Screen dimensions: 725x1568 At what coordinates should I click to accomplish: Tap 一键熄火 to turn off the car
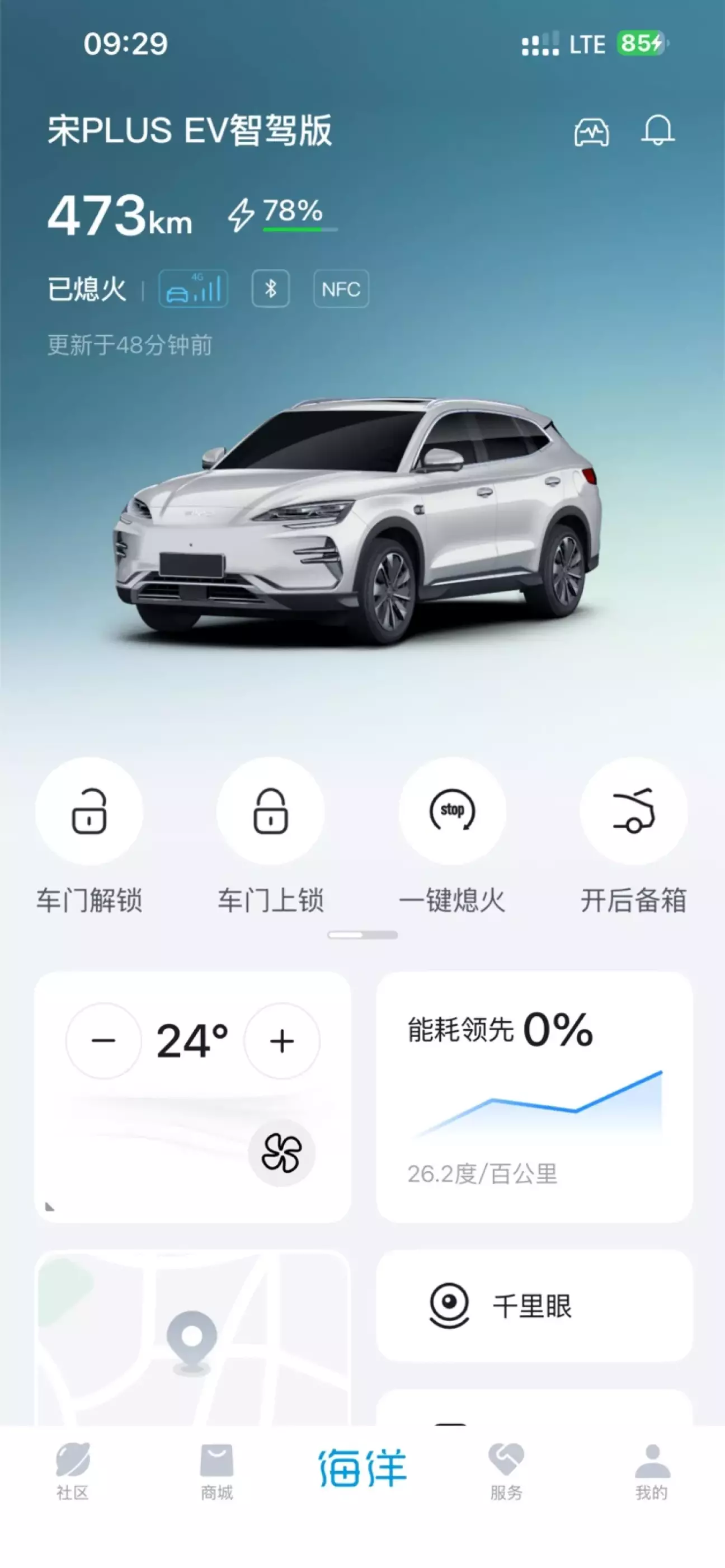(453, 811)
